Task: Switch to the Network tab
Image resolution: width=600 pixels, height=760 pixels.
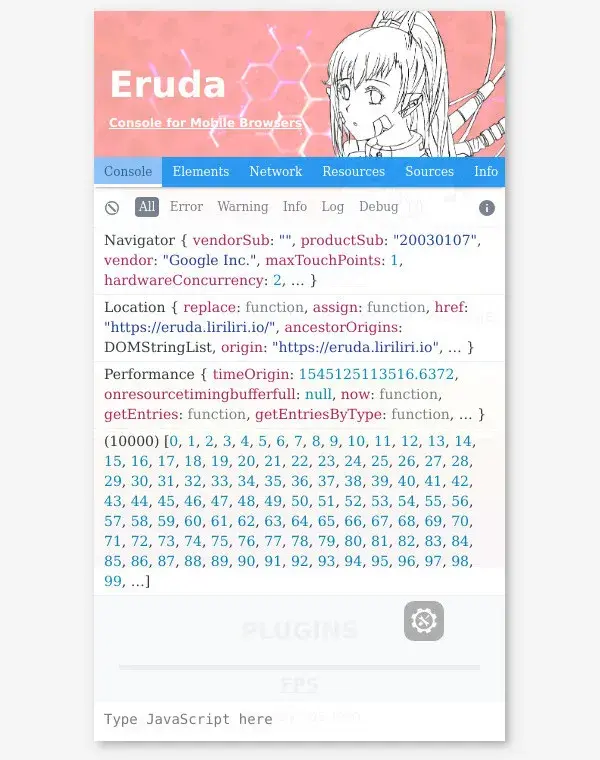Action: tap(275, 172)
